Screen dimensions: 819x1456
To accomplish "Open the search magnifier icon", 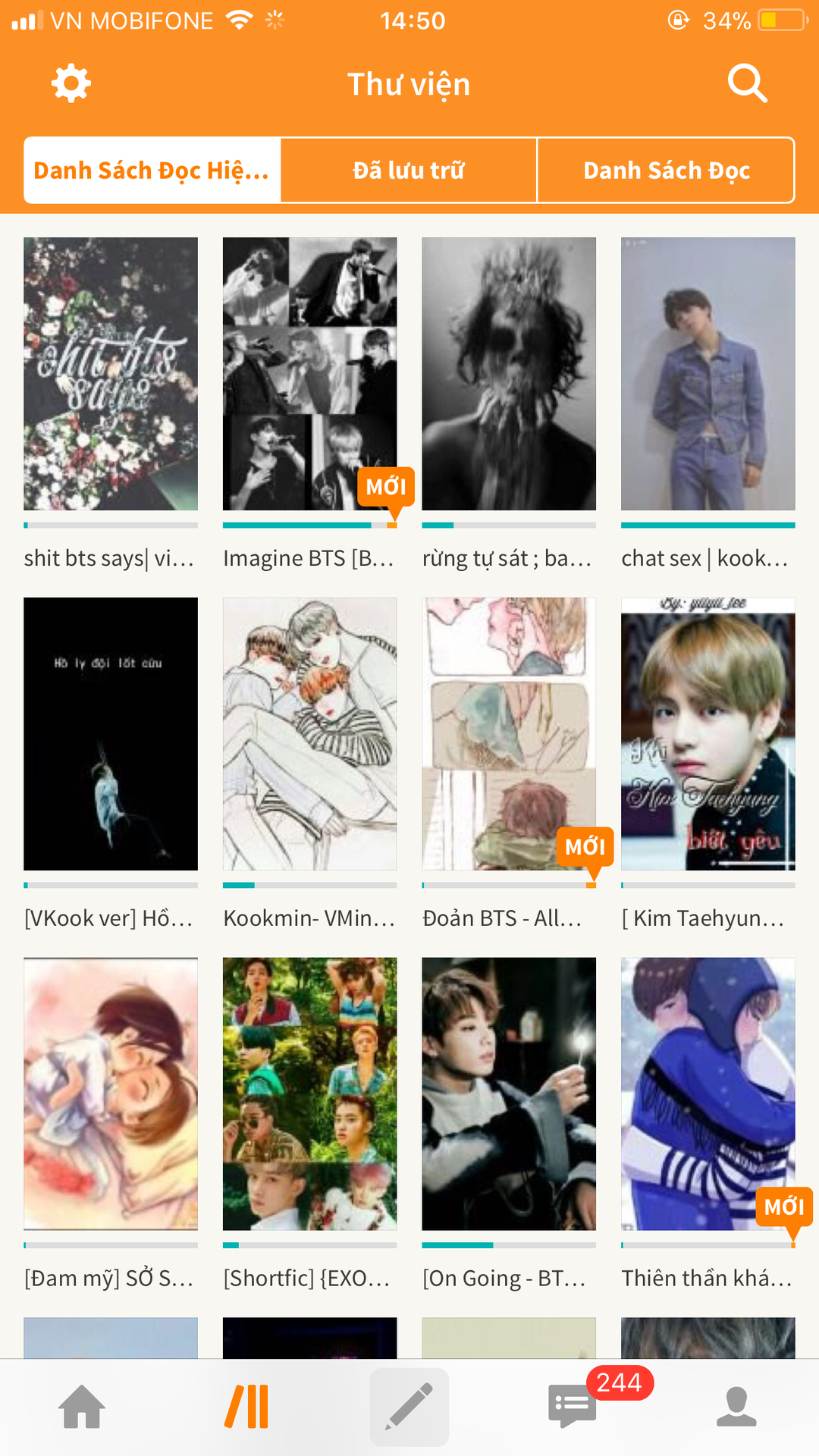I will (x=748, y=83).
